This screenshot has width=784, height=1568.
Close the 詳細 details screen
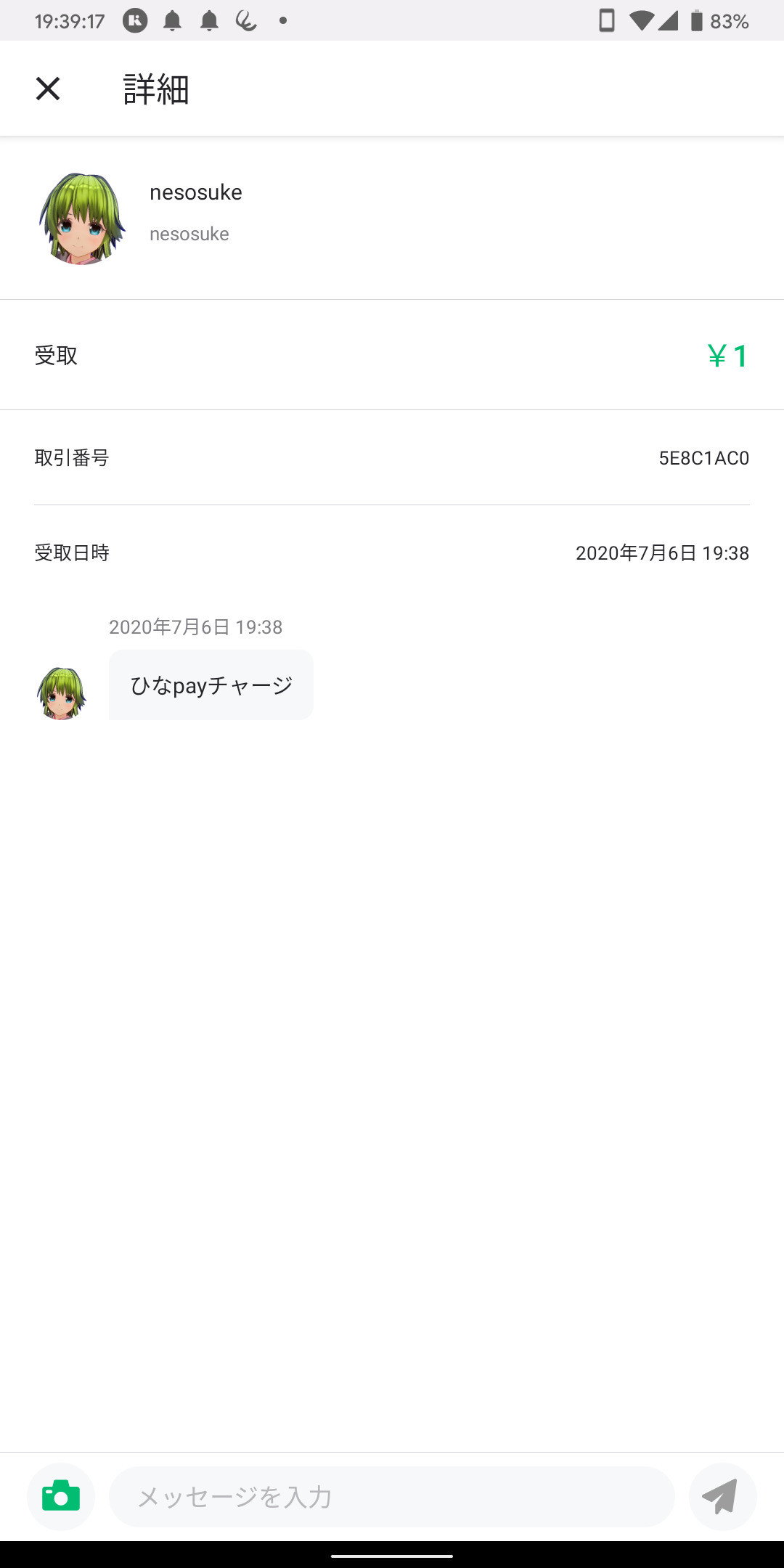pyautogui.click(x=48, y=89)
